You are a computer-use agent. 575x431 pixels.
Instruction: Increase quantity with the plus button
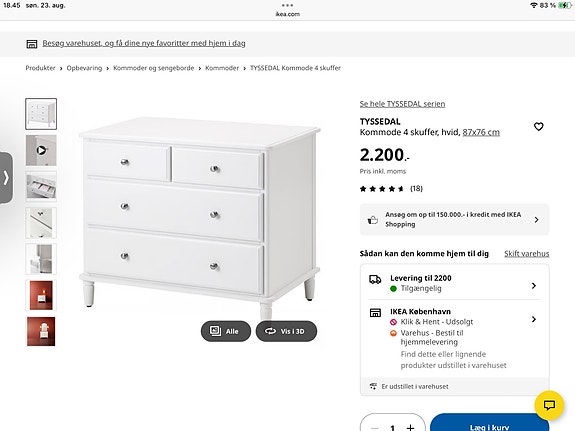[x=410, y=428]
